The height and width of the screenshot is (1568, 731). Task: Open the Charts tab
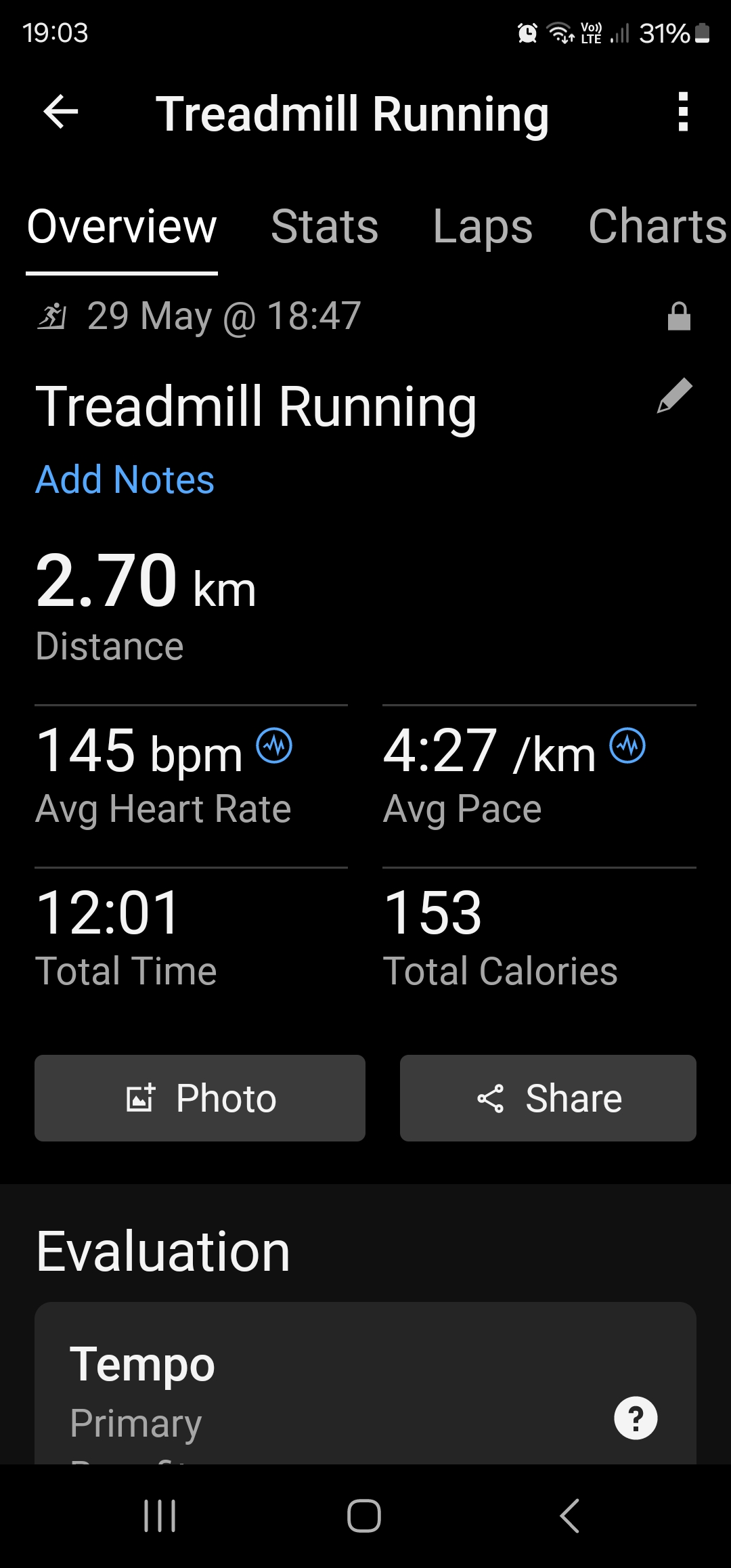pos(657,227)
